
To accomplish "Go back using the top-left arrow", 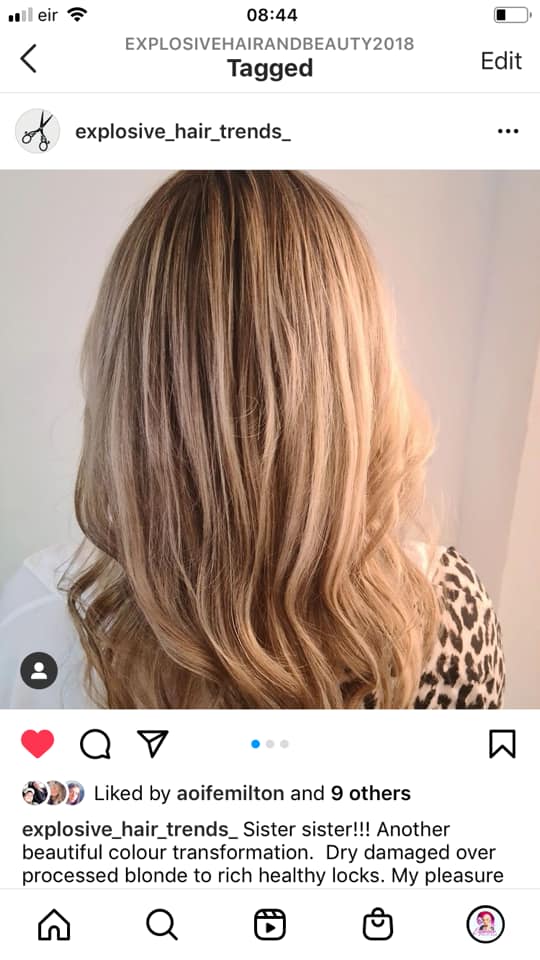I will tap(29, 59).
